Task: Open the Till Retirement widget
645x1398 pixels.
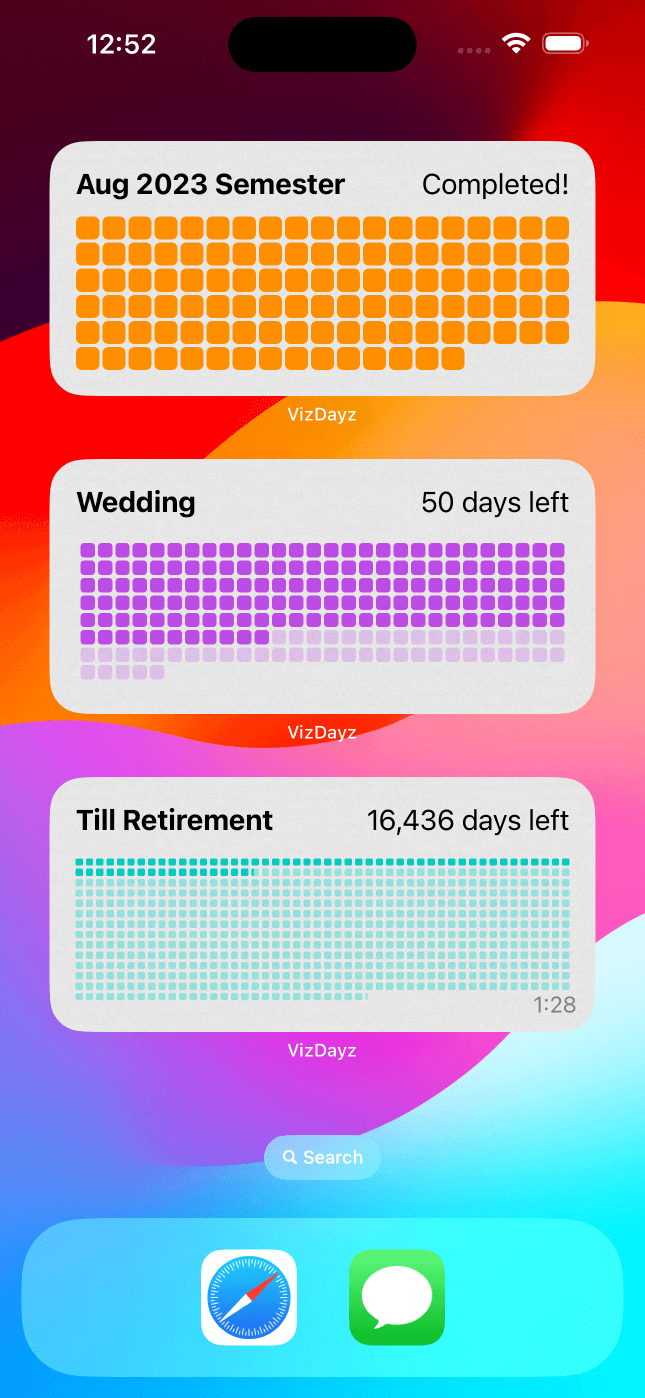Action: click(322, 904)
